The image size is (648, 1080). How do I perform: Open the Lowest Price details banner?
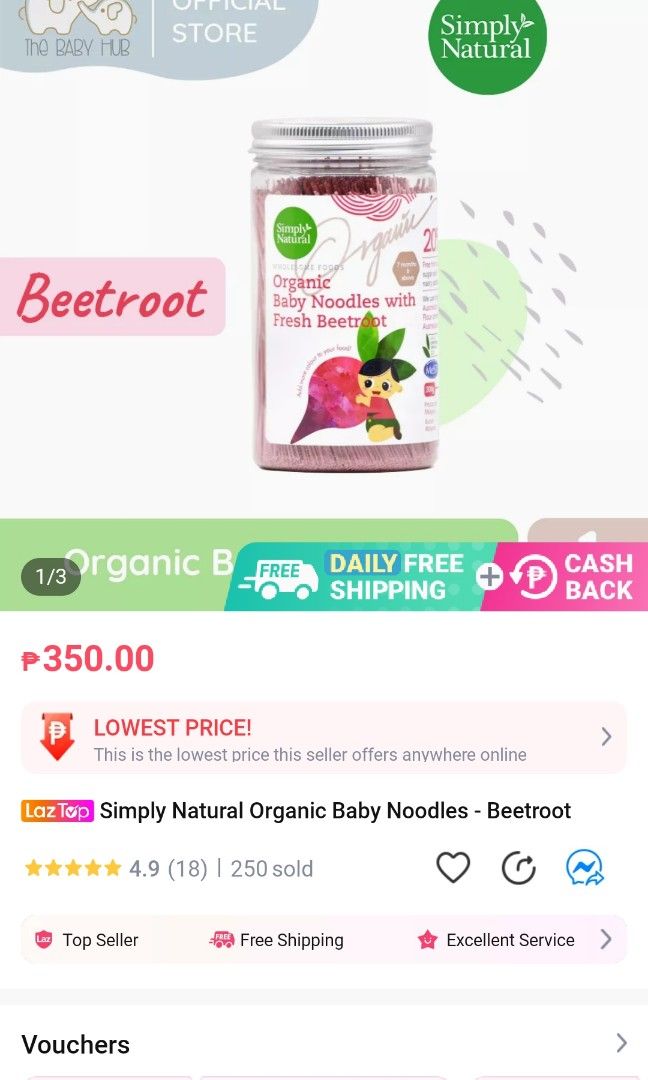coord(324,738)
